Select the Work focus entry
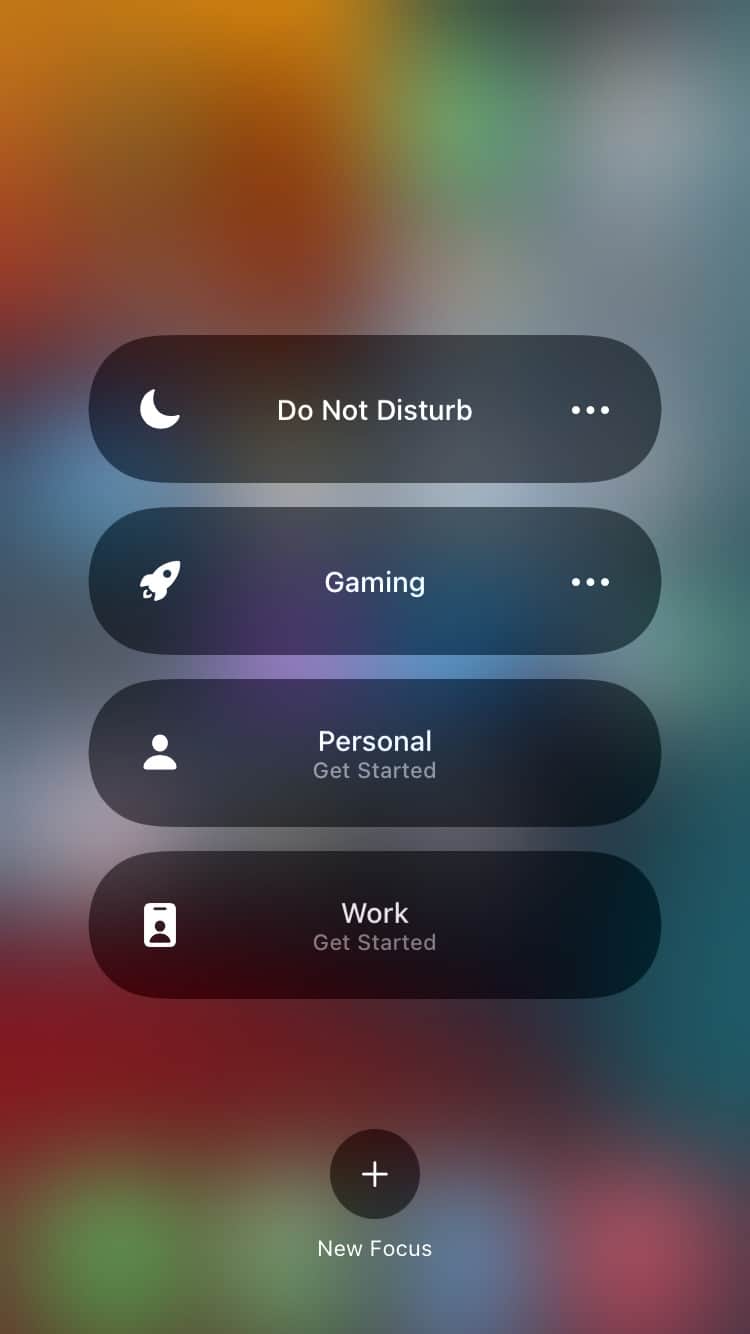 (374, 923)
